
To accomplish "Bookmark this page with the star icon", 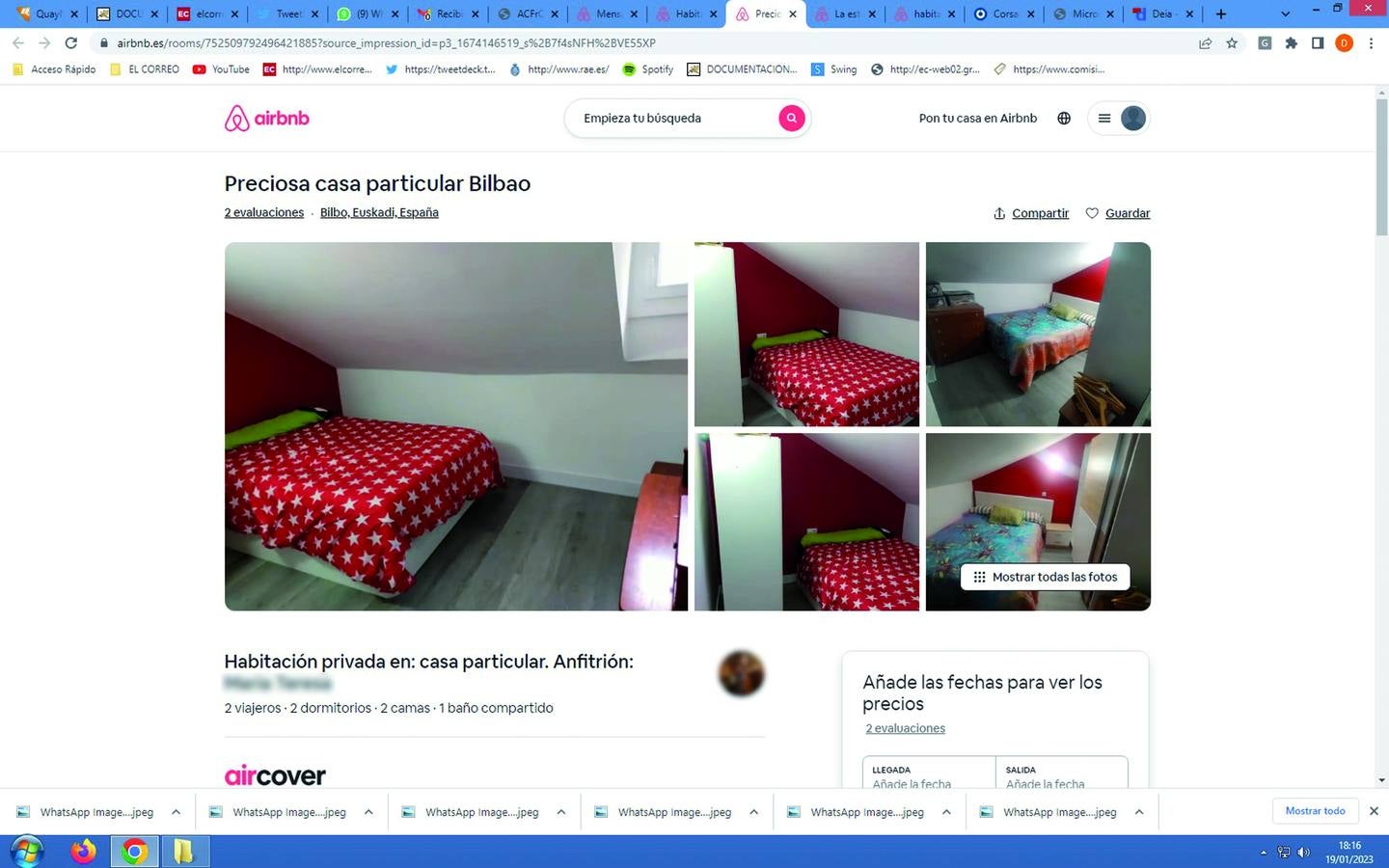I will coord(1232,43).
